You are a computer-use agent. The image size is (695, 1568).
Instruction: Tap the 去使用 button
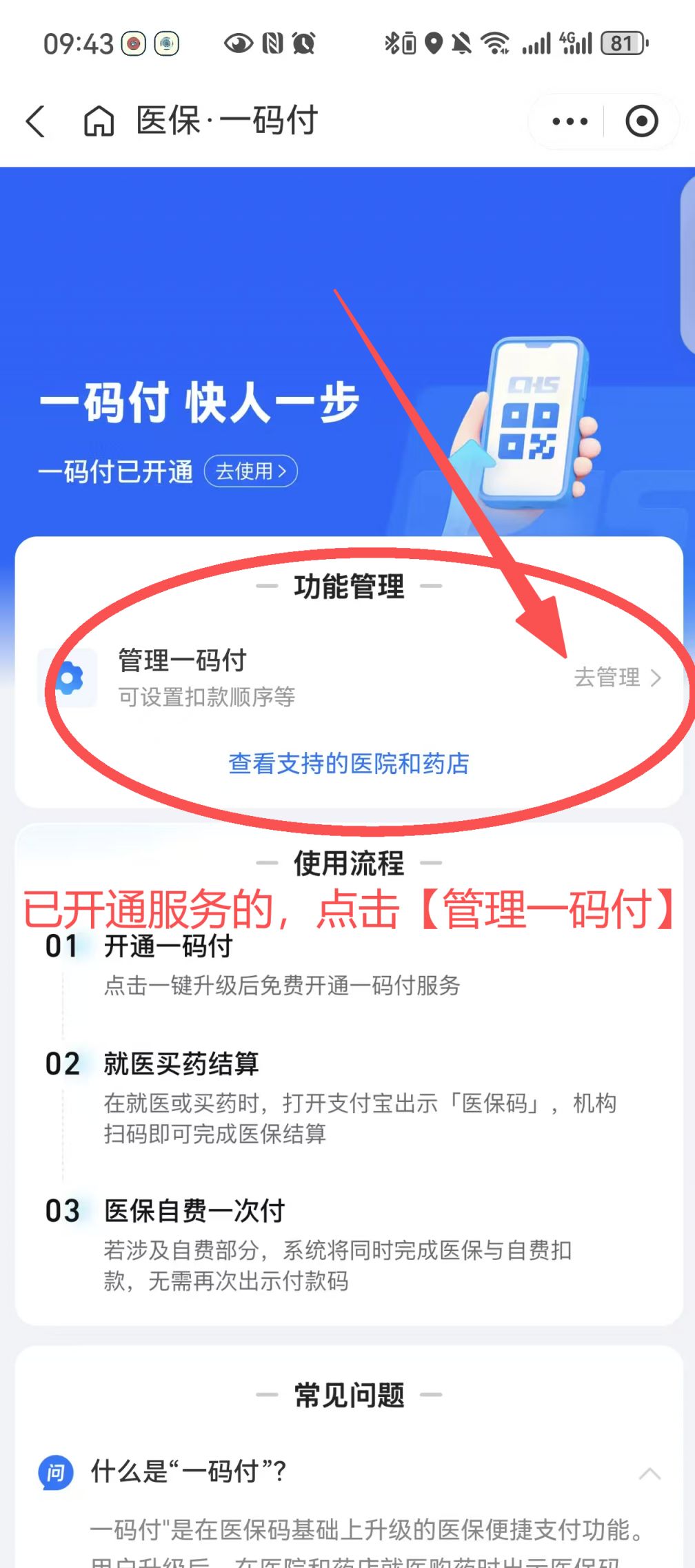tap(251, 471)
